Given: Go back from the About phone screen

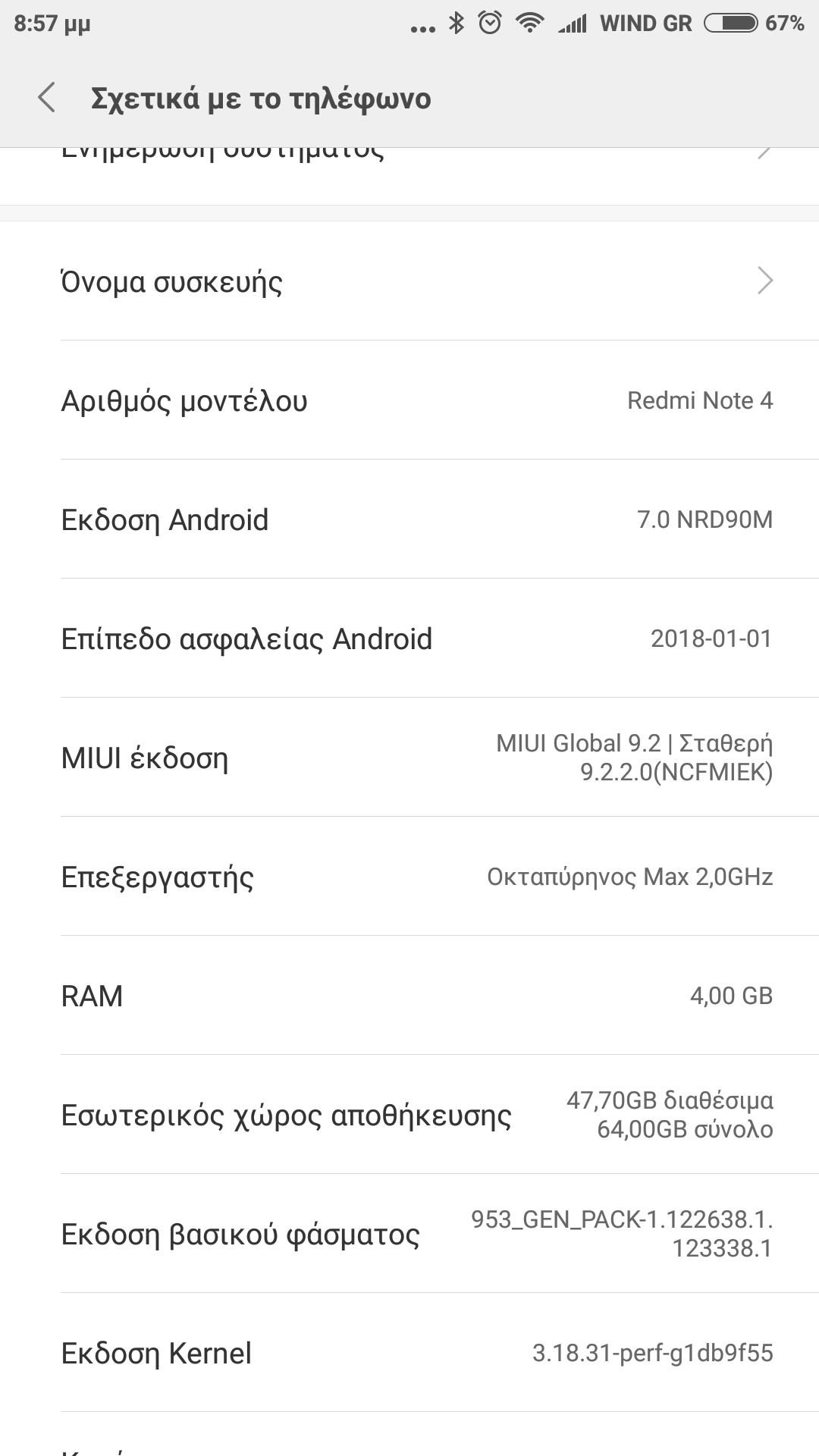Looking at the screenshot, I should pos(47,99).
